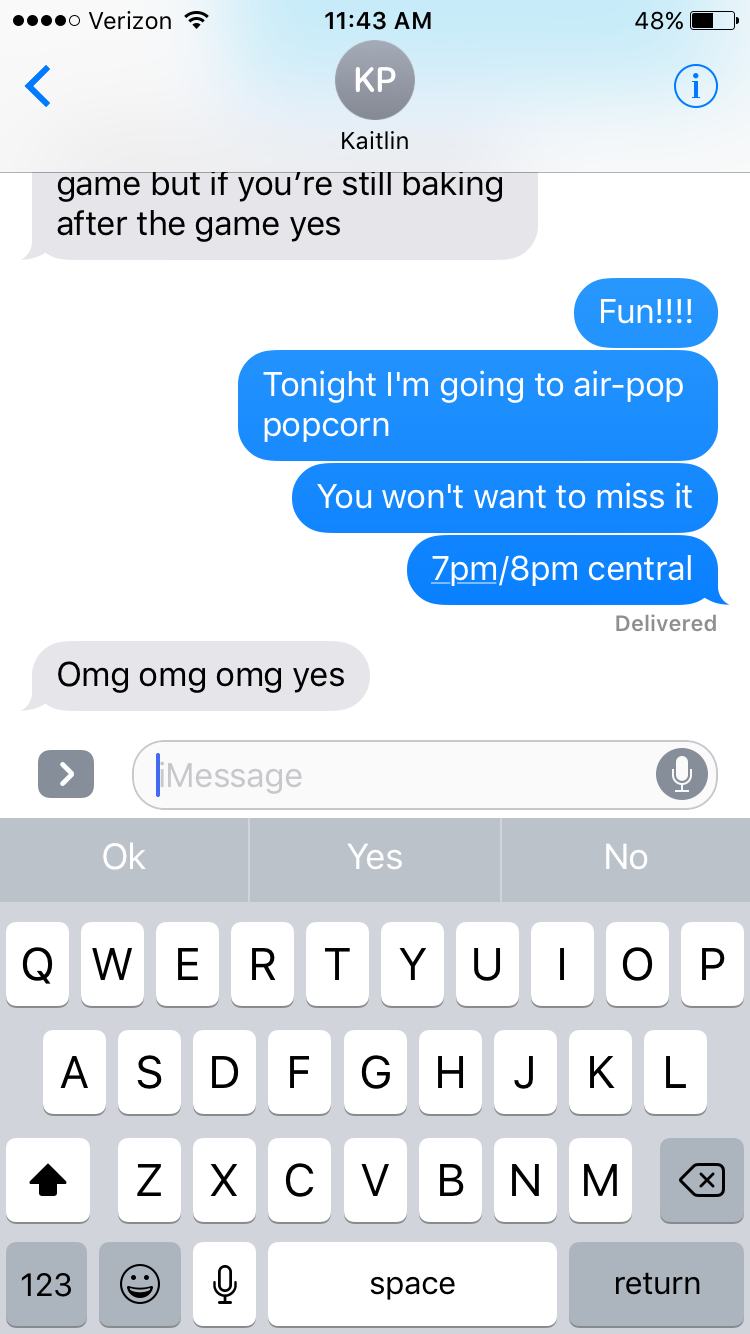Viewport: 750px width, 1334px height.
Task: Record an audio message with microphone
Action: 681,774
